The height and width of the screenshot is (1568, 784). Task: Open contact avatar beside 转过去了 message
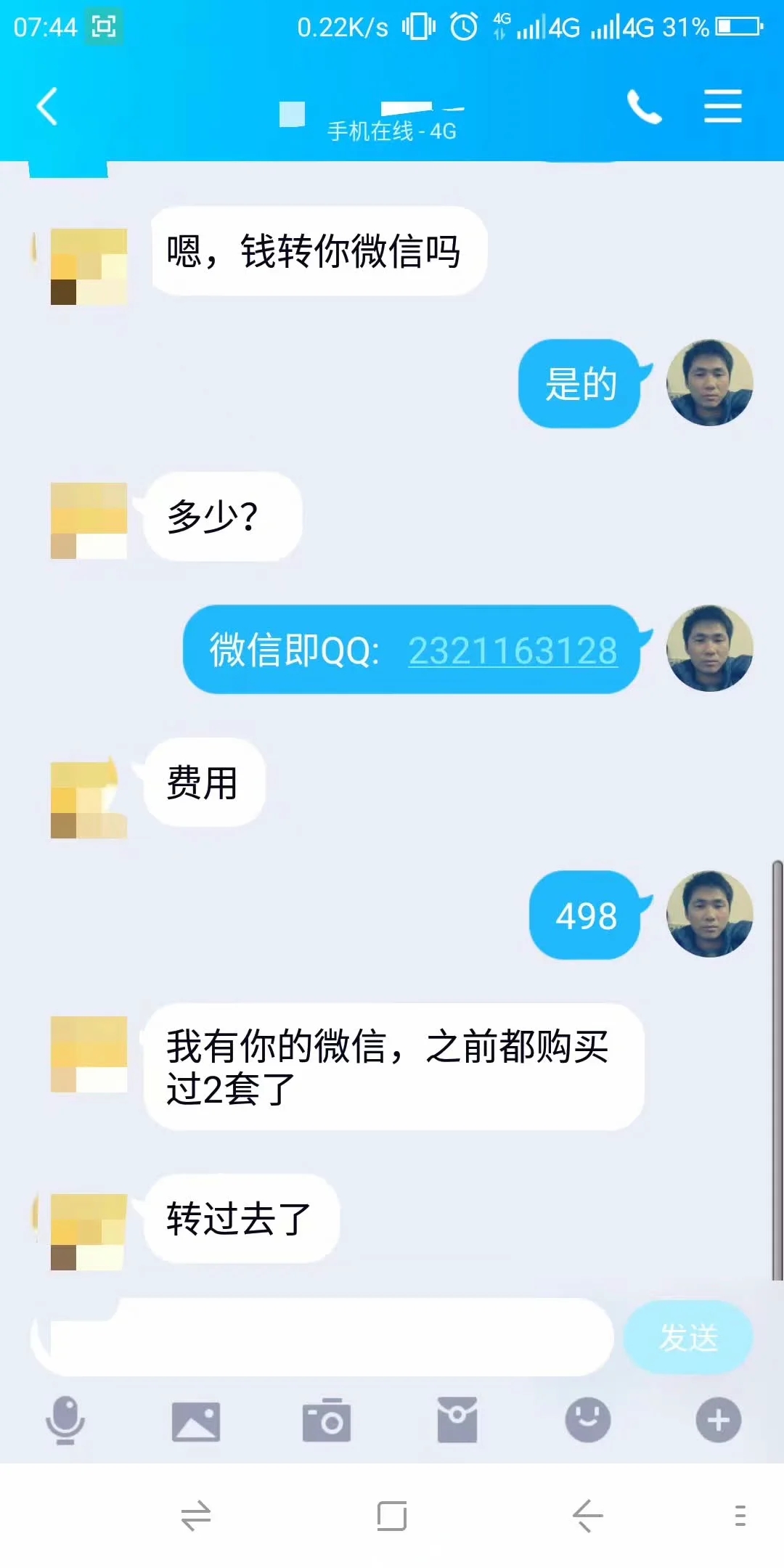[89, 1231]
